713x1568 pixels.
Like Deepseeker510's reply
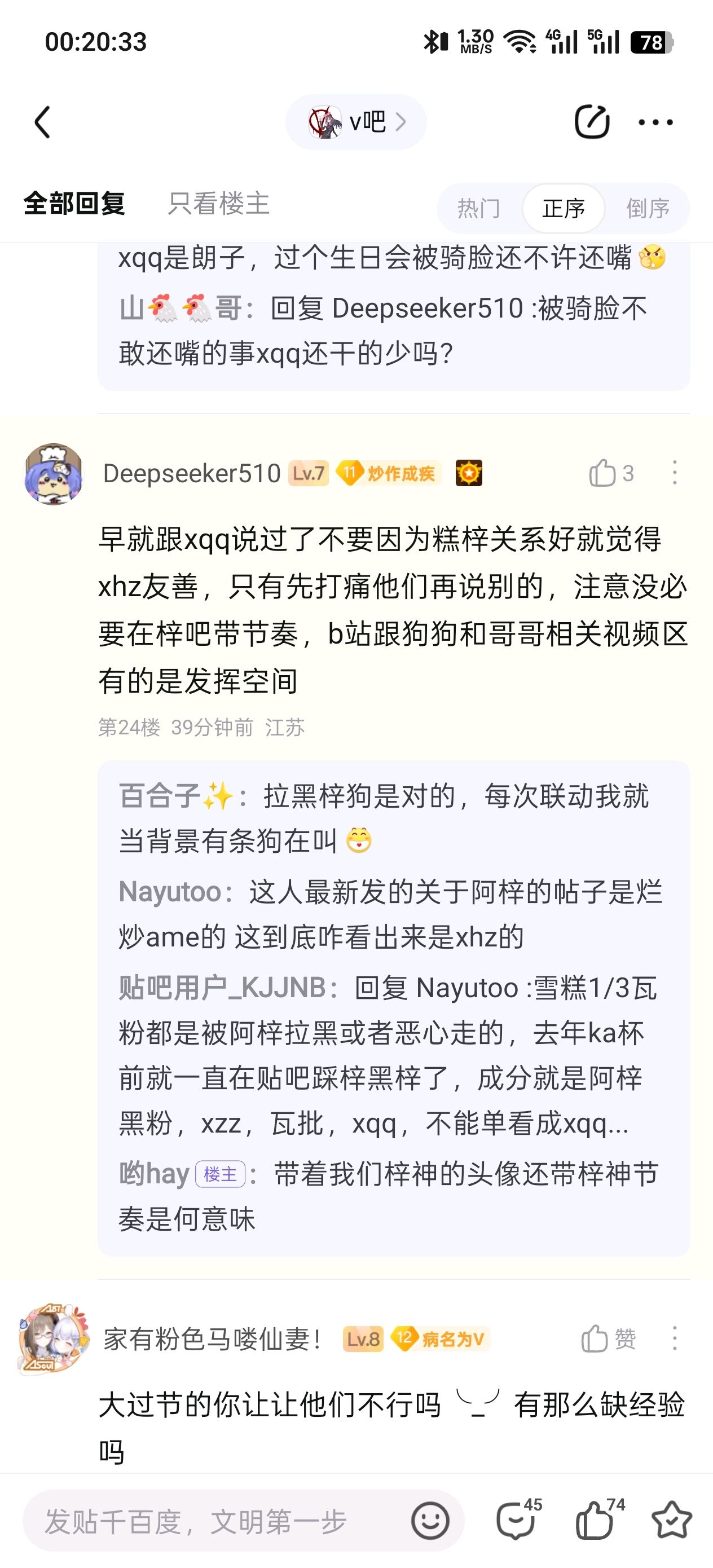coord(611,473)
